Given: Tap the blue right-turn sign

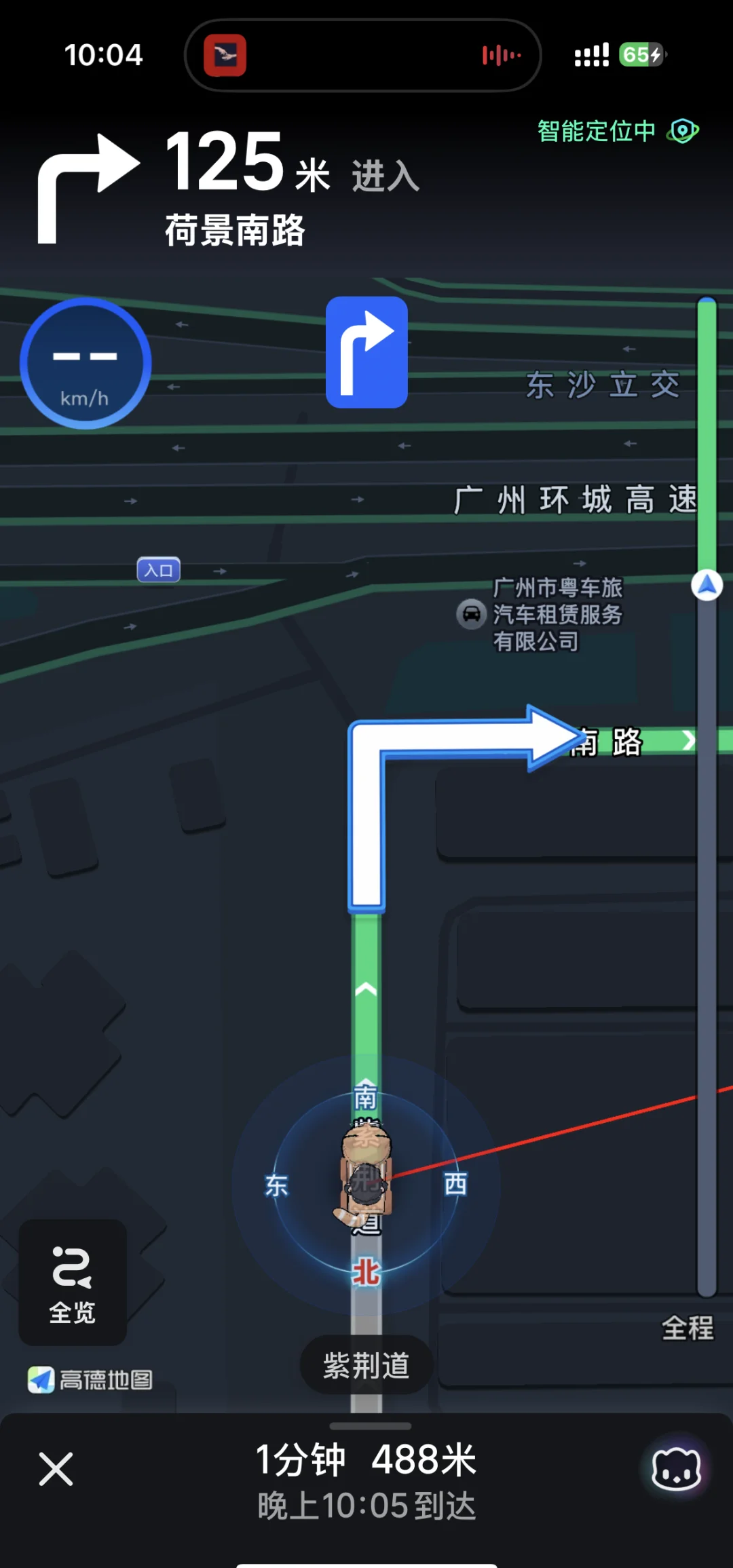Looking at the screenshot, I should pos(366,352).
